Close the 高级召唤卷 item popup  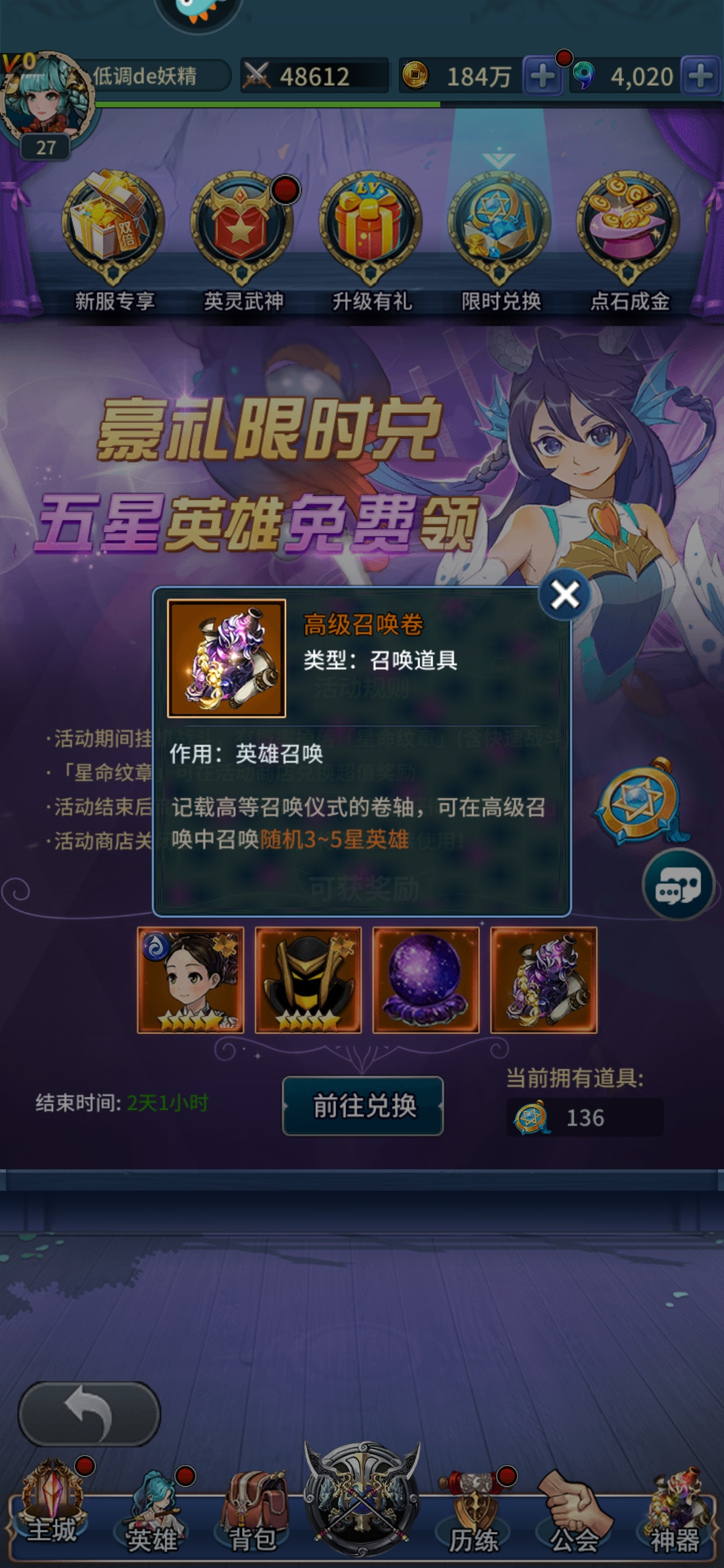pyautogui.click(x=564, y=594)
